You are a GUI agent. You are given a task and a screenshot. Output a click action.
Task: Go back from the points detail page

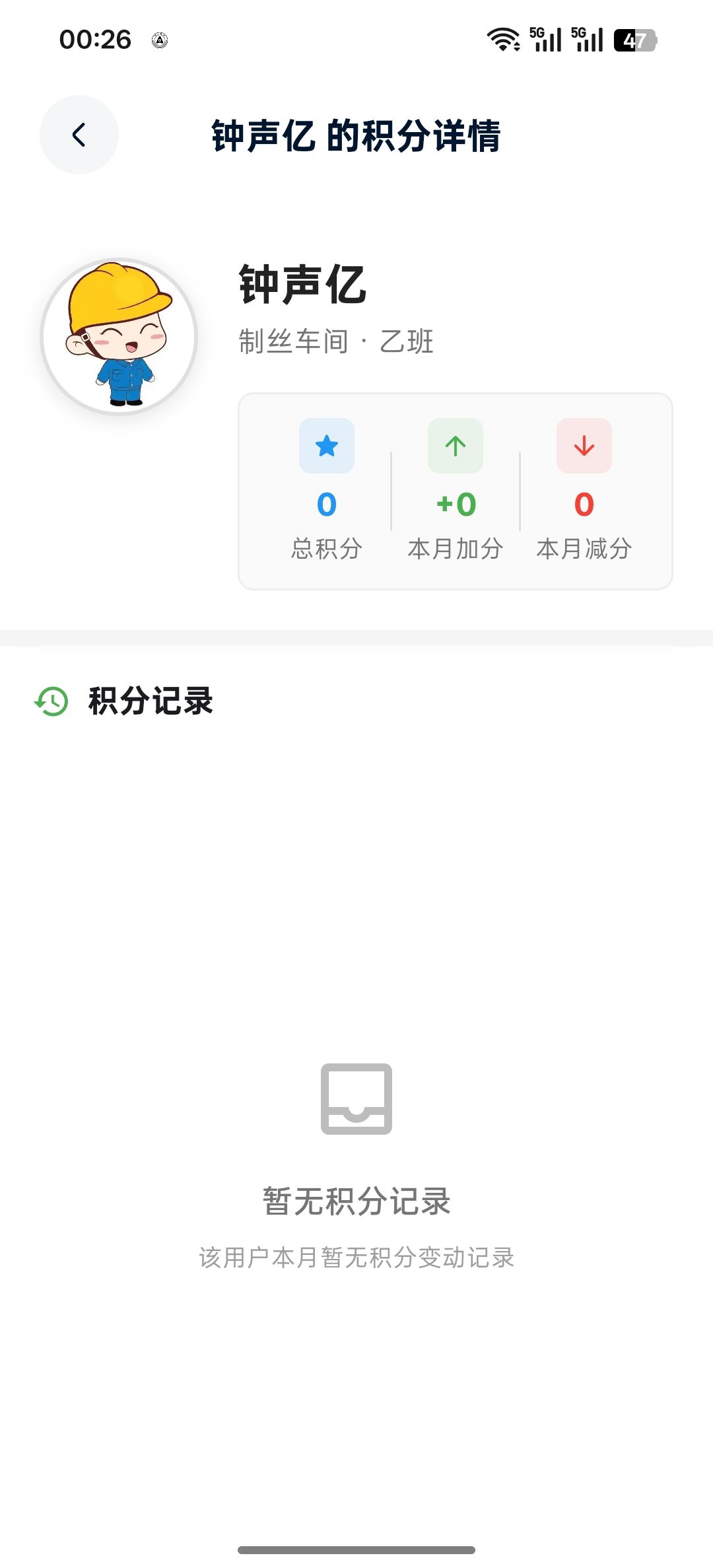pos(79,135)
